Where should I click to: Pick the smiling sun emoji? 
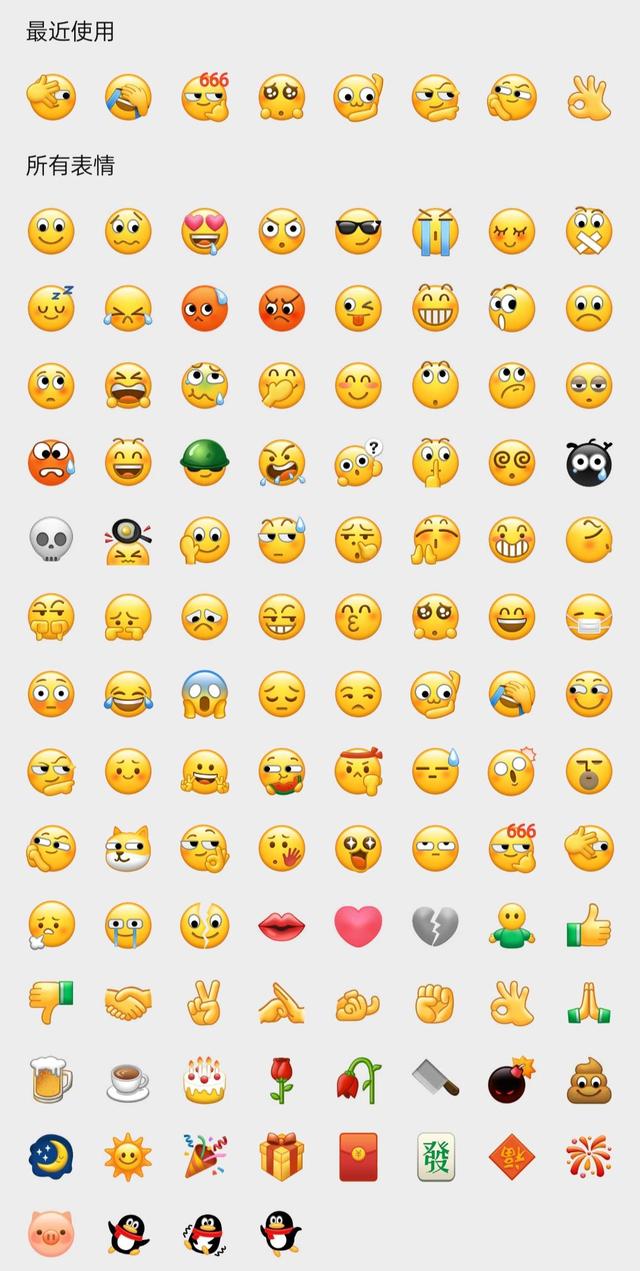128,1157
